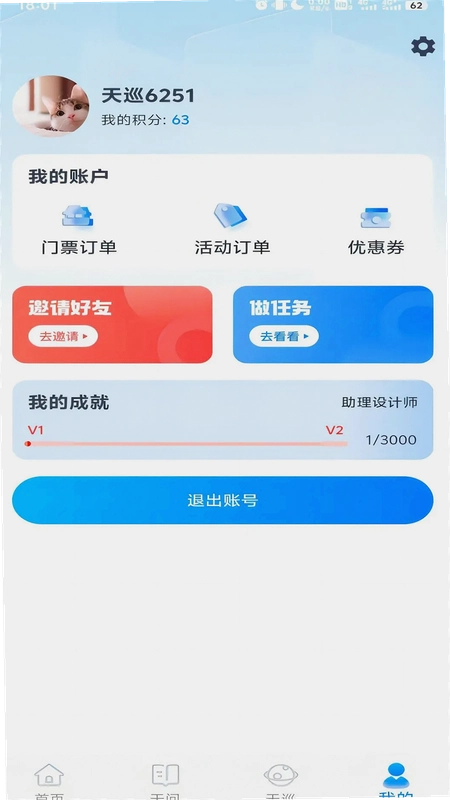Open 门票订单 ticket orders
450x800 pixels.
(79, 230)
